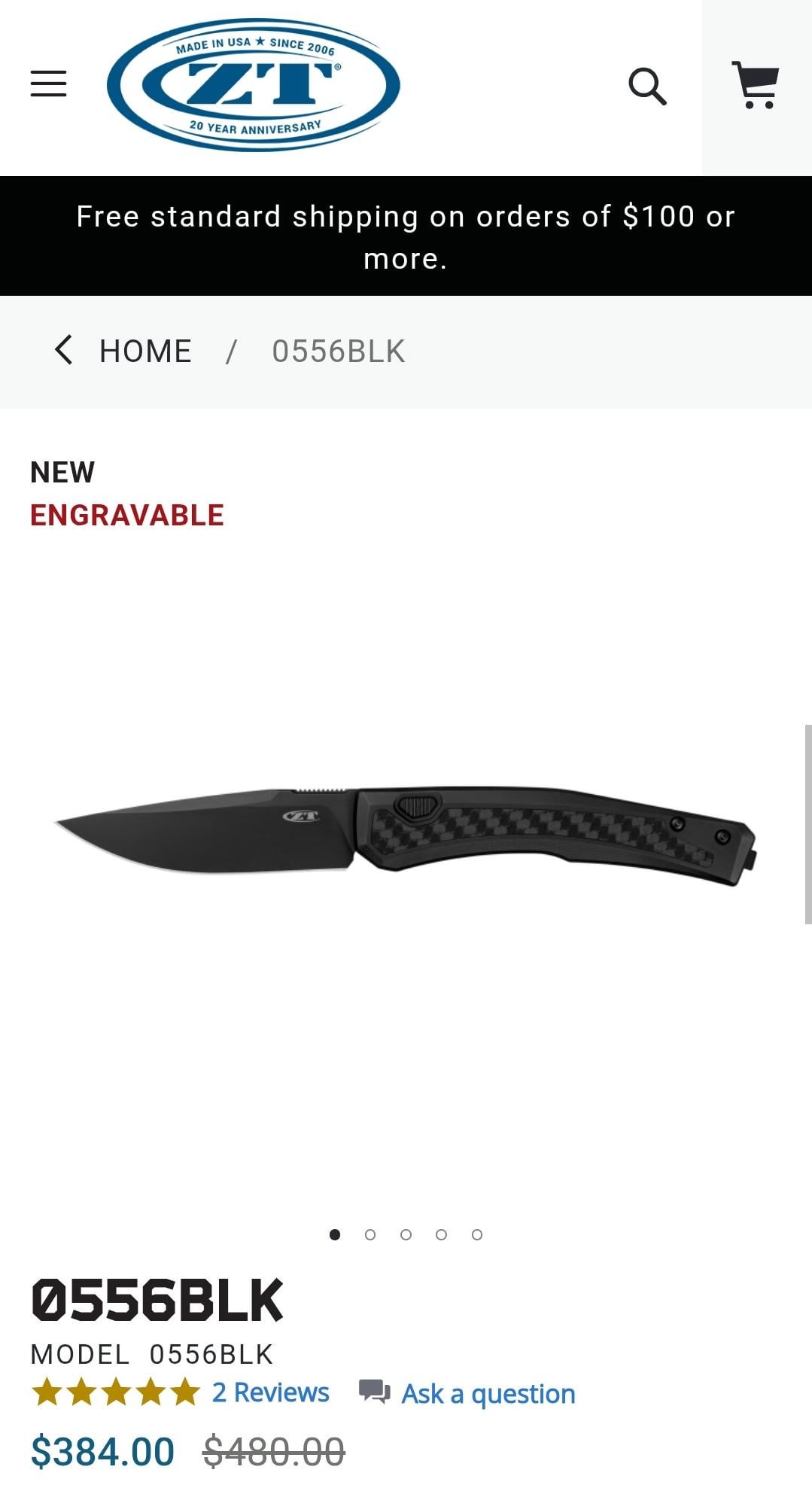Viewport: 812px width, 1488px height.
Task: Ask a question about this knife
Action: tap(488, 1394)
